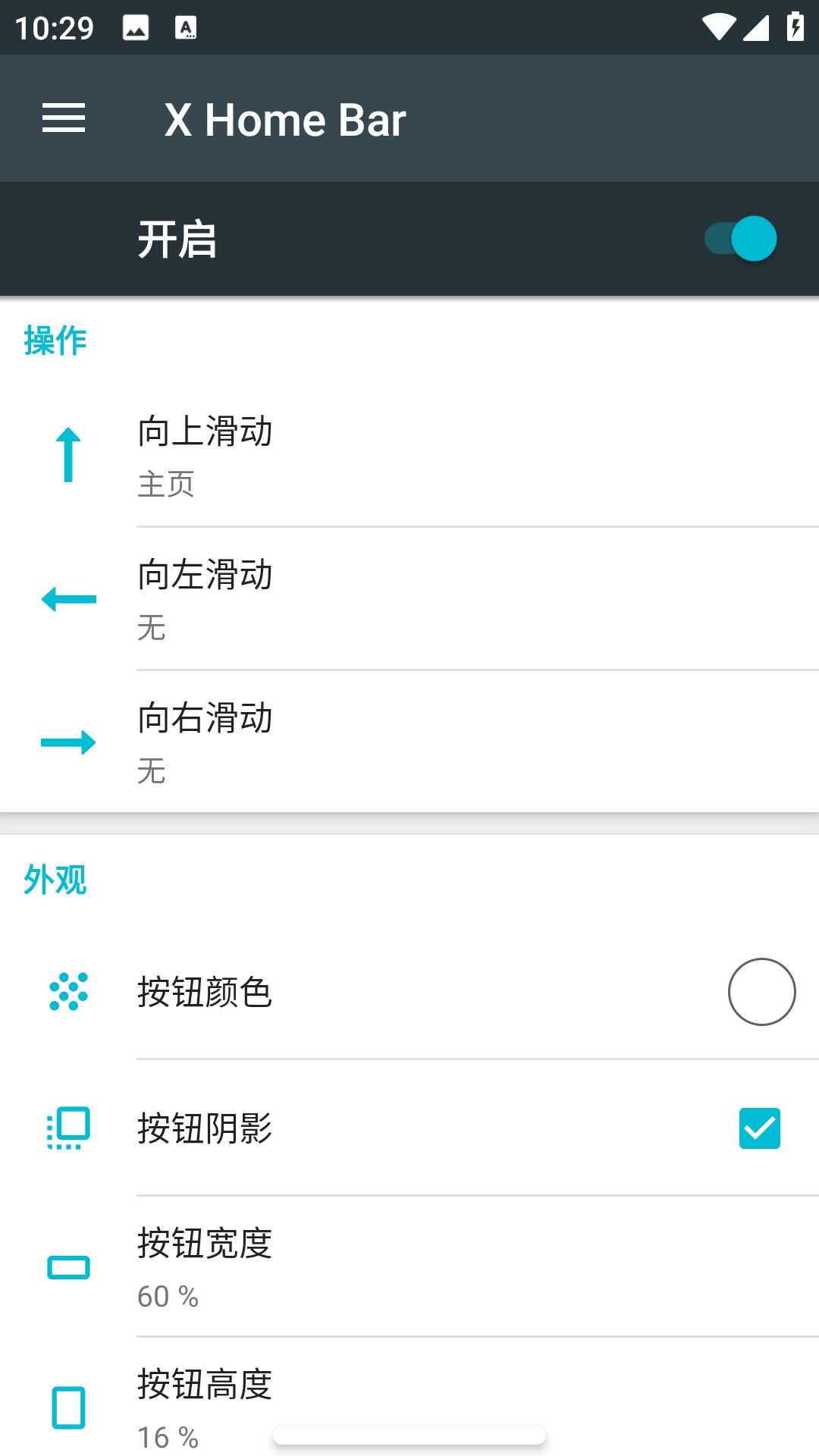Tap the X Home Bar title
Viewport: 819px width, 1456px height.
point(286,118)
